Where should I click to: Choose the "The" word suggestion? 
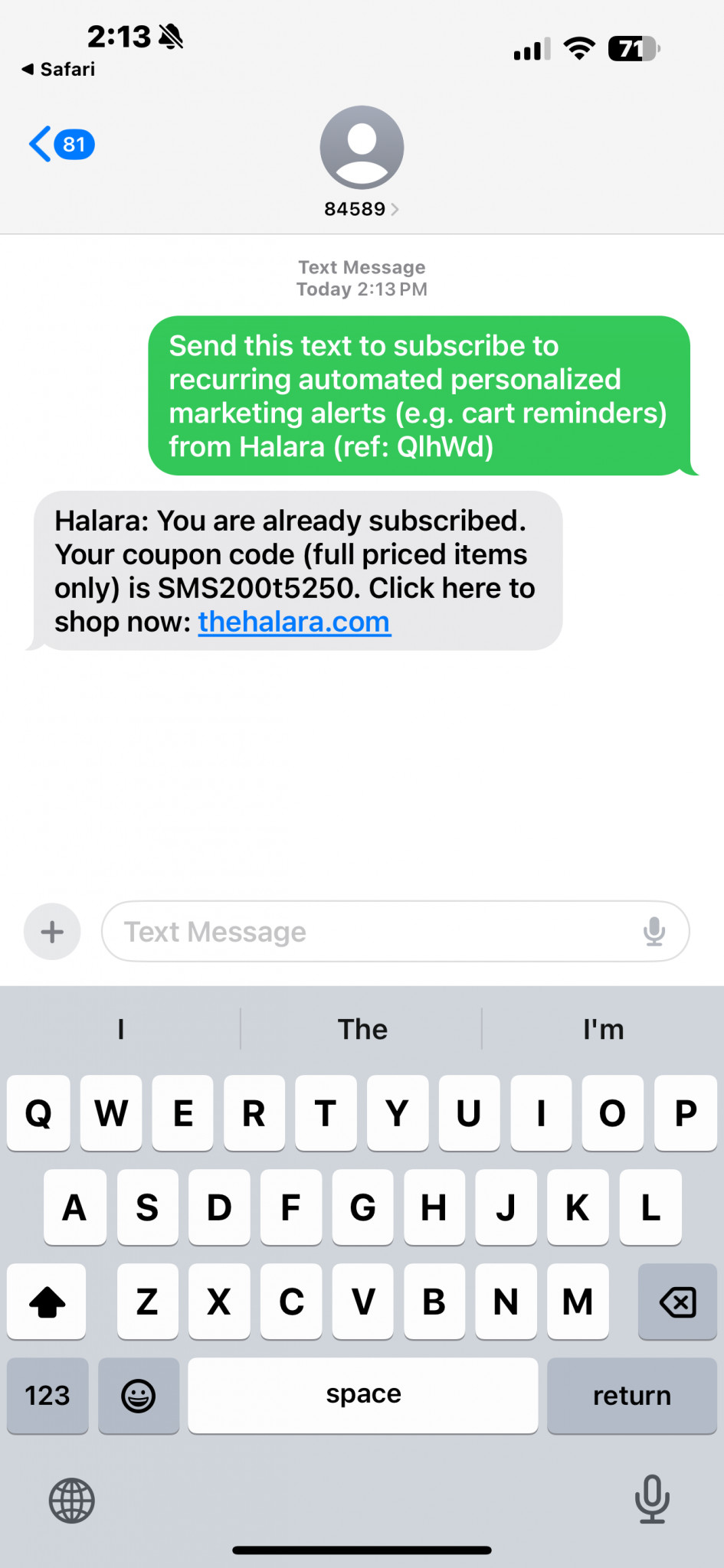coord(362,1029)
